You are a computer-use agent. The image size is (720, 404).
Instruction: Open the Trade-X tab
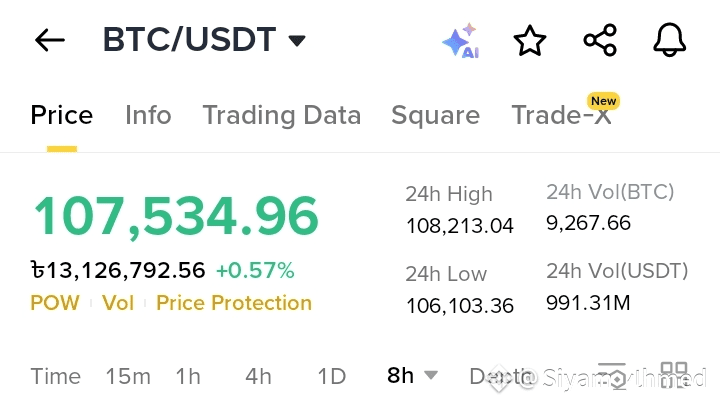click(x=561, y=115)
